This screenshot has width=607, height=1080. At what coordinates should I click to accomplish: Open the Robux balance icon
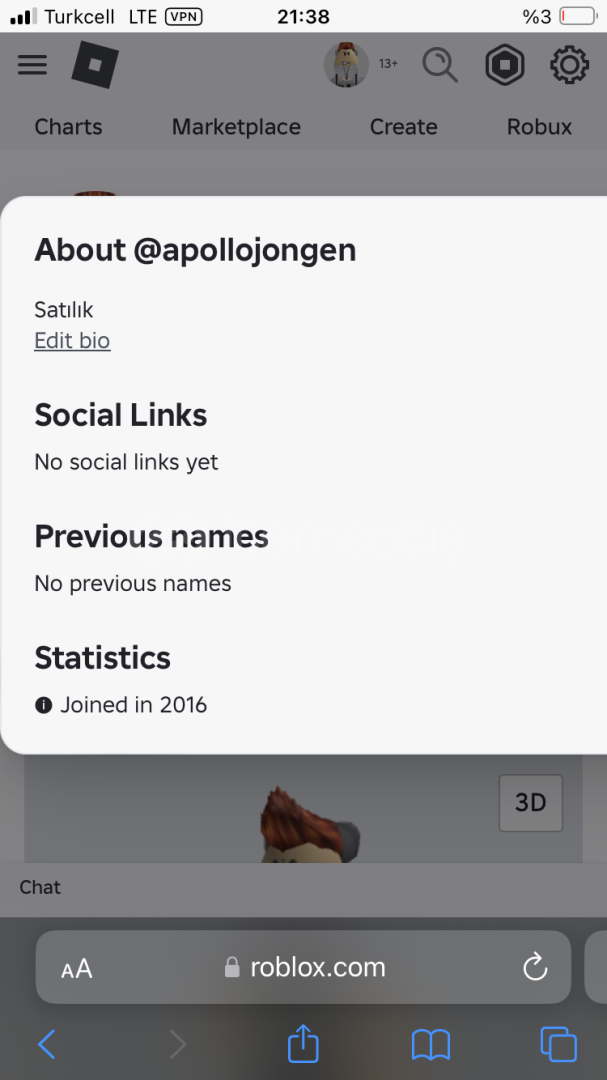coord(505,66)
